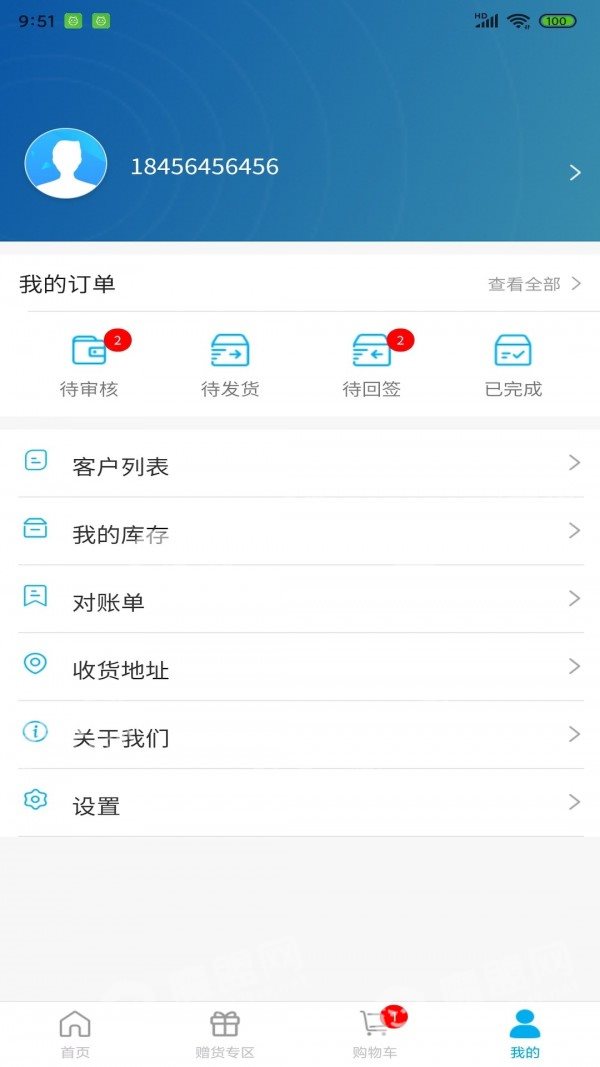Switch to the 首页 tab
The image size is (600, 1067).
75,1034
